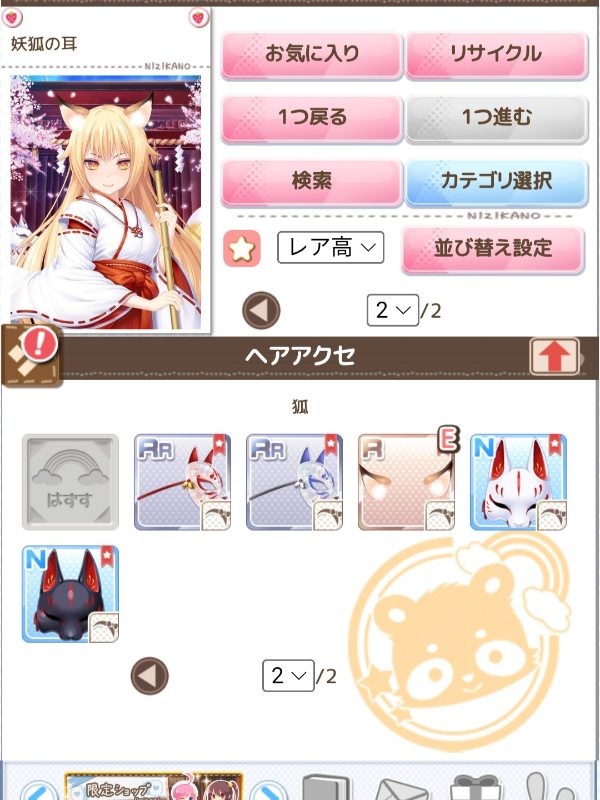Choose カテゴリ選択 category selection
600x800 pixels.
tap(495, 182)
